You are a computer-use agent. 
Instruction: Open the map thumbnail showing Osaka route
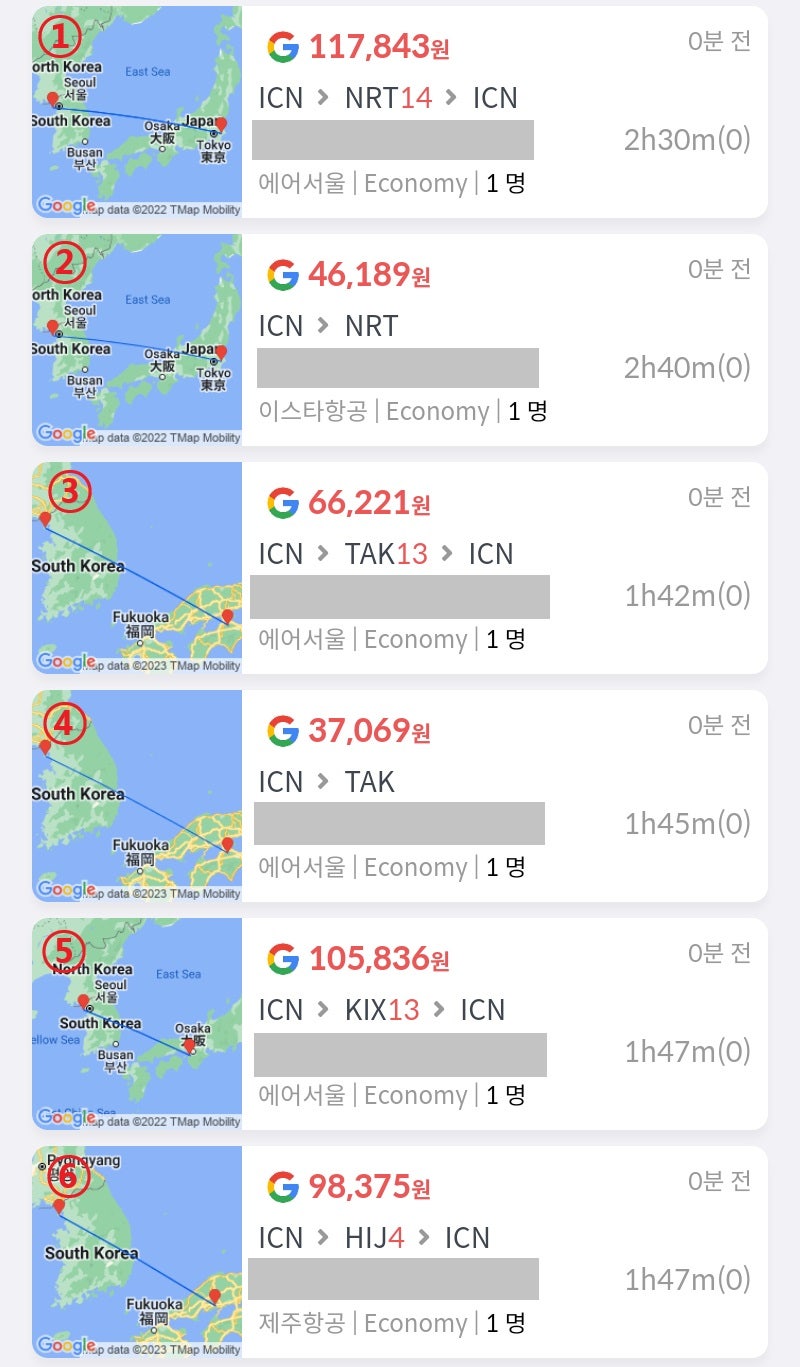(135, 1023)
